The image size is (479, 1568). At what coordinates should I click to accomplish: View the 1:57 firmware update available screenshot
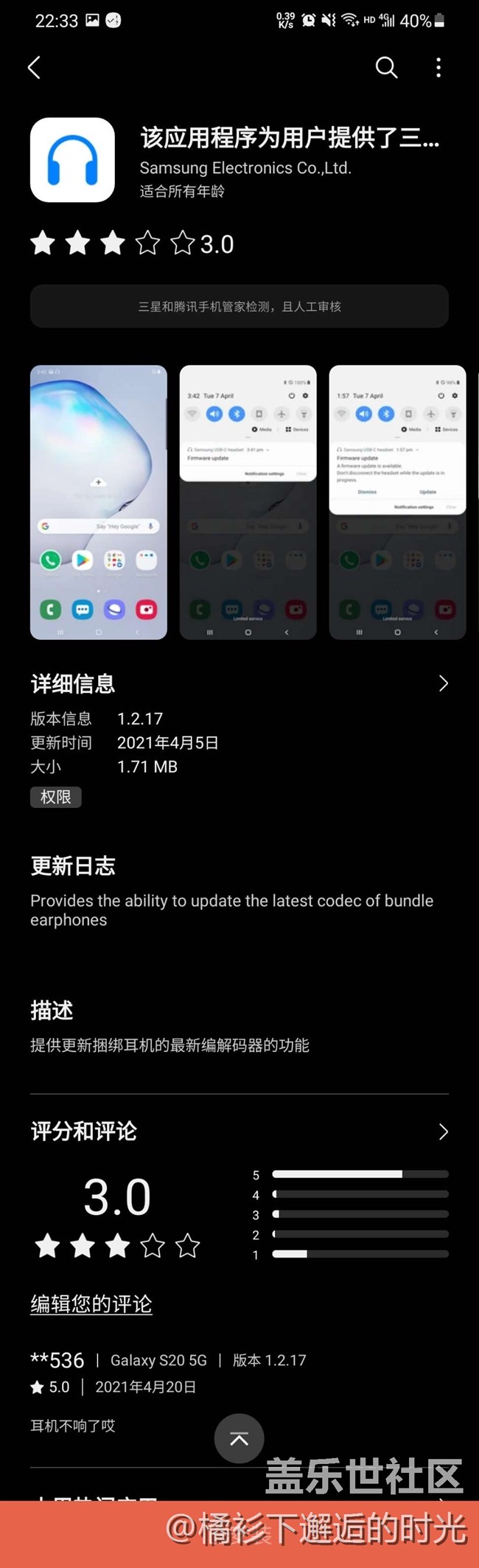[x=397, y=502]
